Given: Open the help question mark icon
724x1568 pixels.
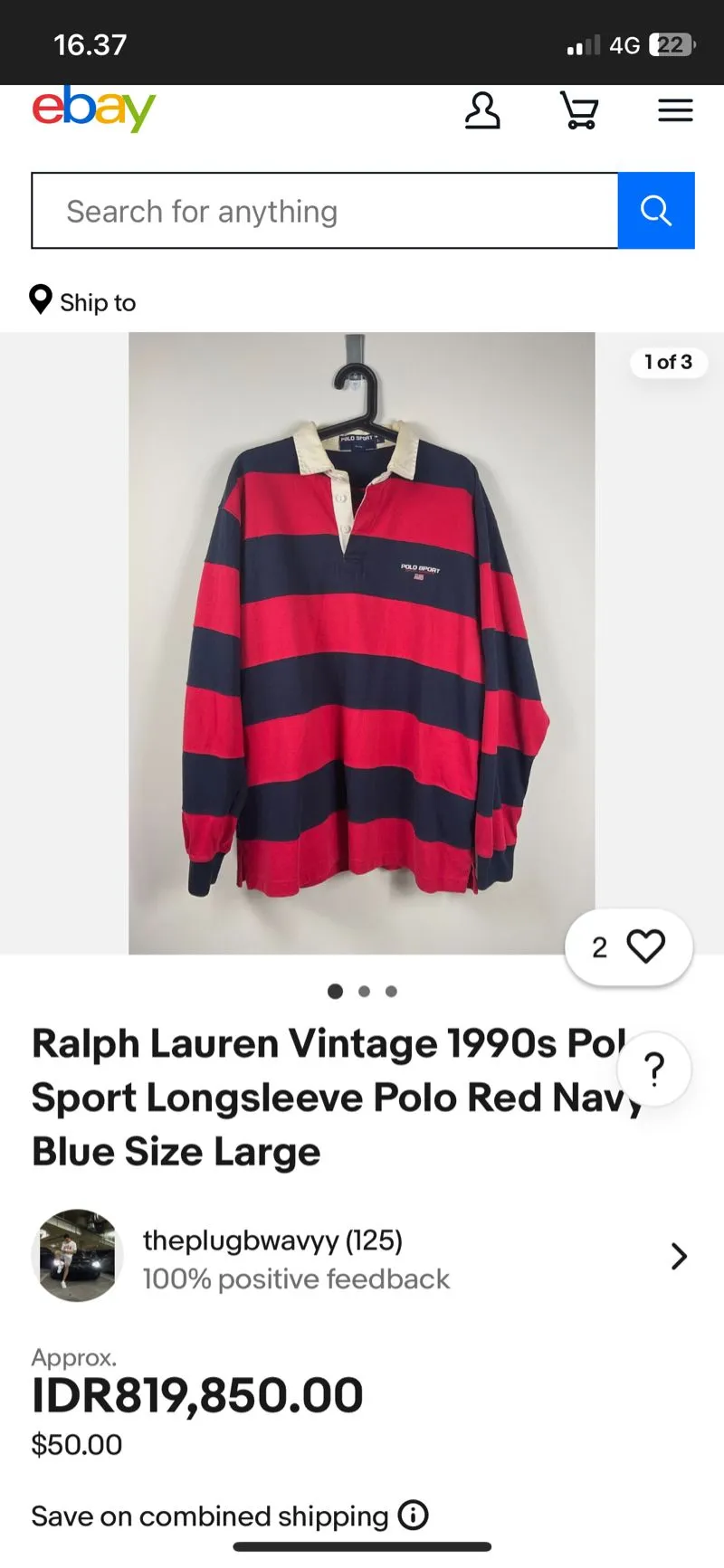Looking at the screenshot, I should (653, 1069).
